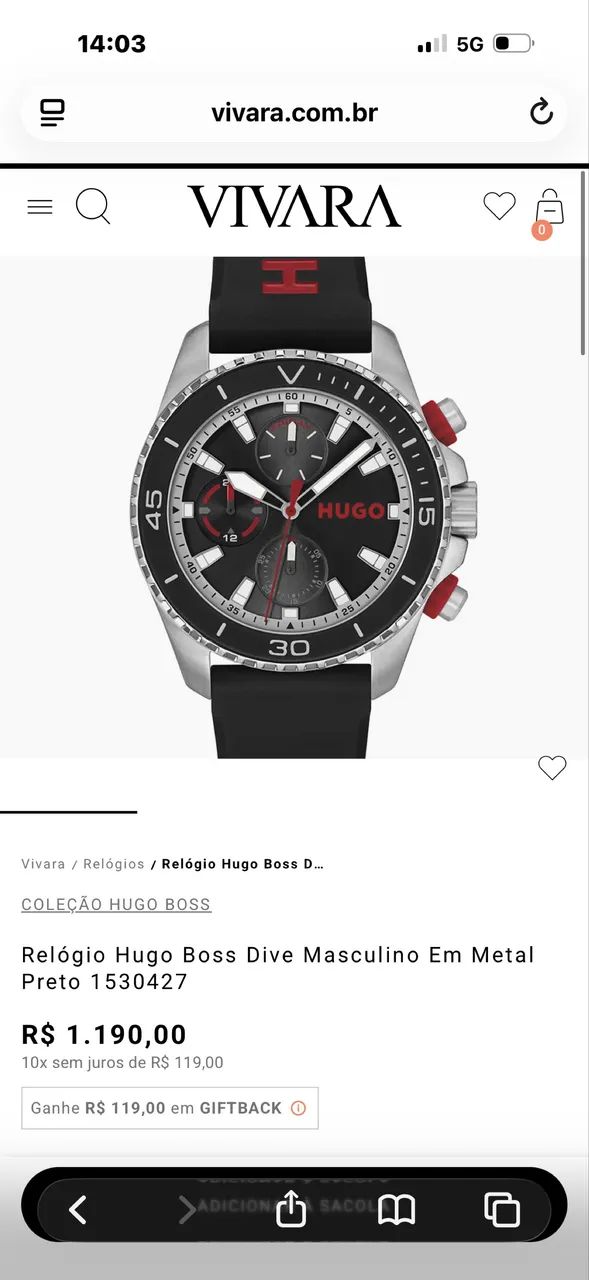
Task: Add this watch to favorites
Action: tap(552, 768)
